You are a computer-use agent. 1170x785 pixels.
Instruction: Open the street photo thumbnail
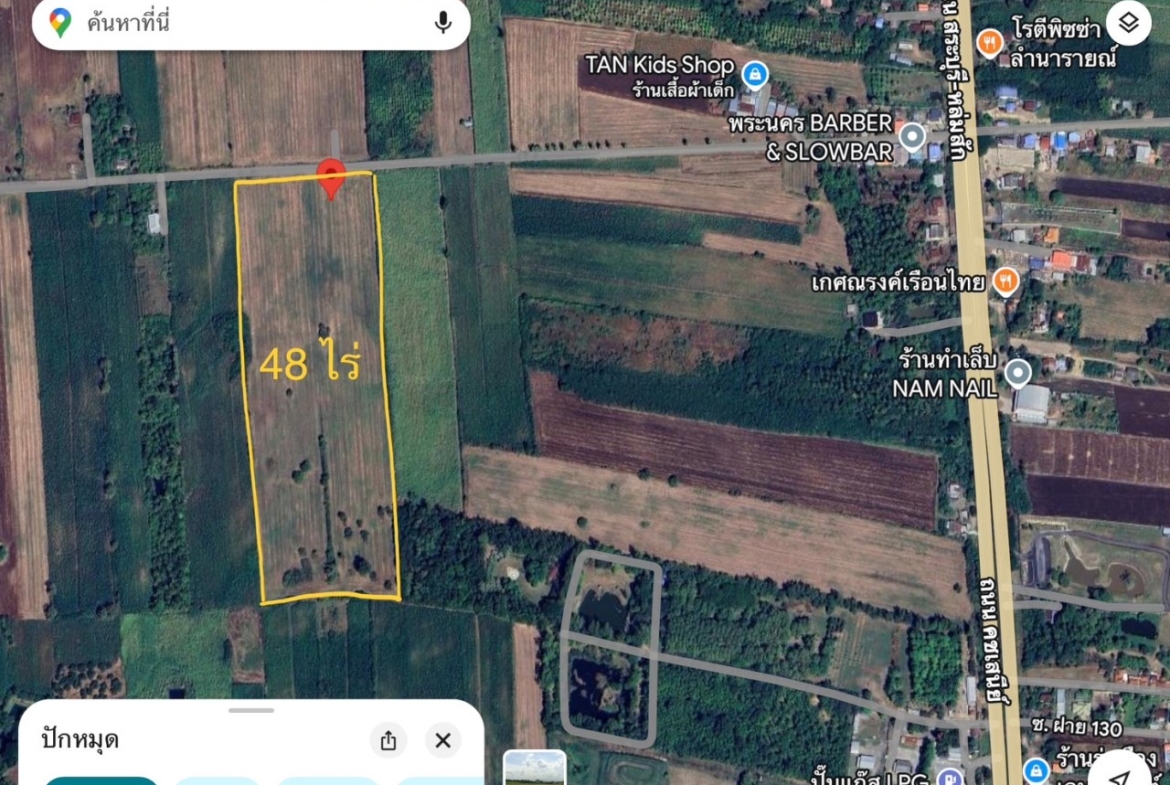pyautogui.click(x=534, y=768)
